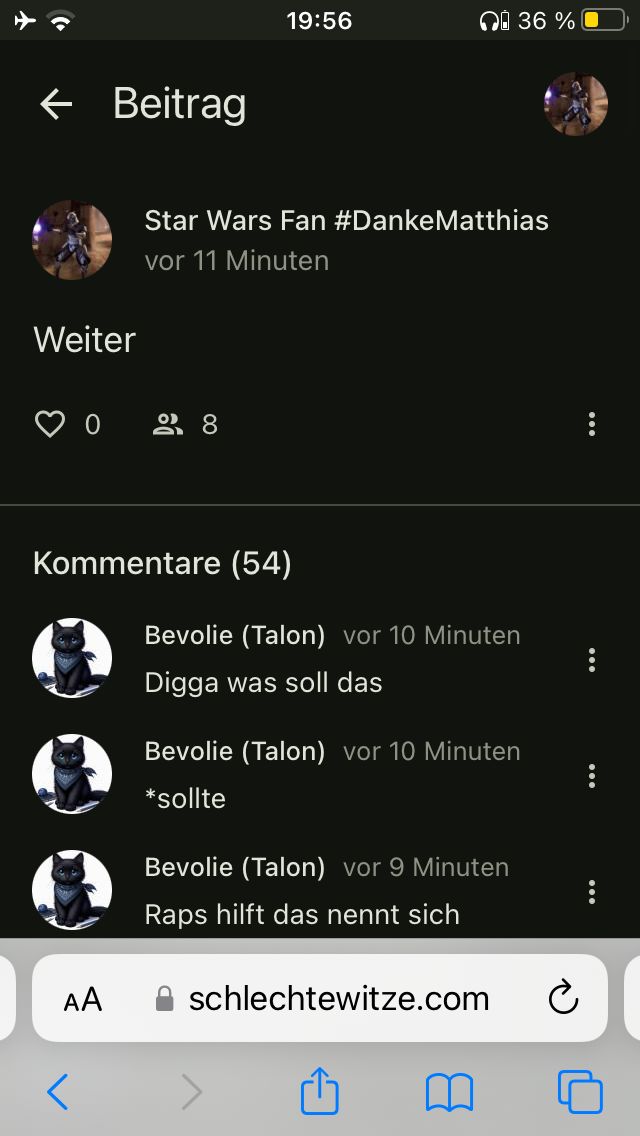This screenshot has width=640, height=1136.
Task: Go back in Safari browser history
Action: 58,1092
